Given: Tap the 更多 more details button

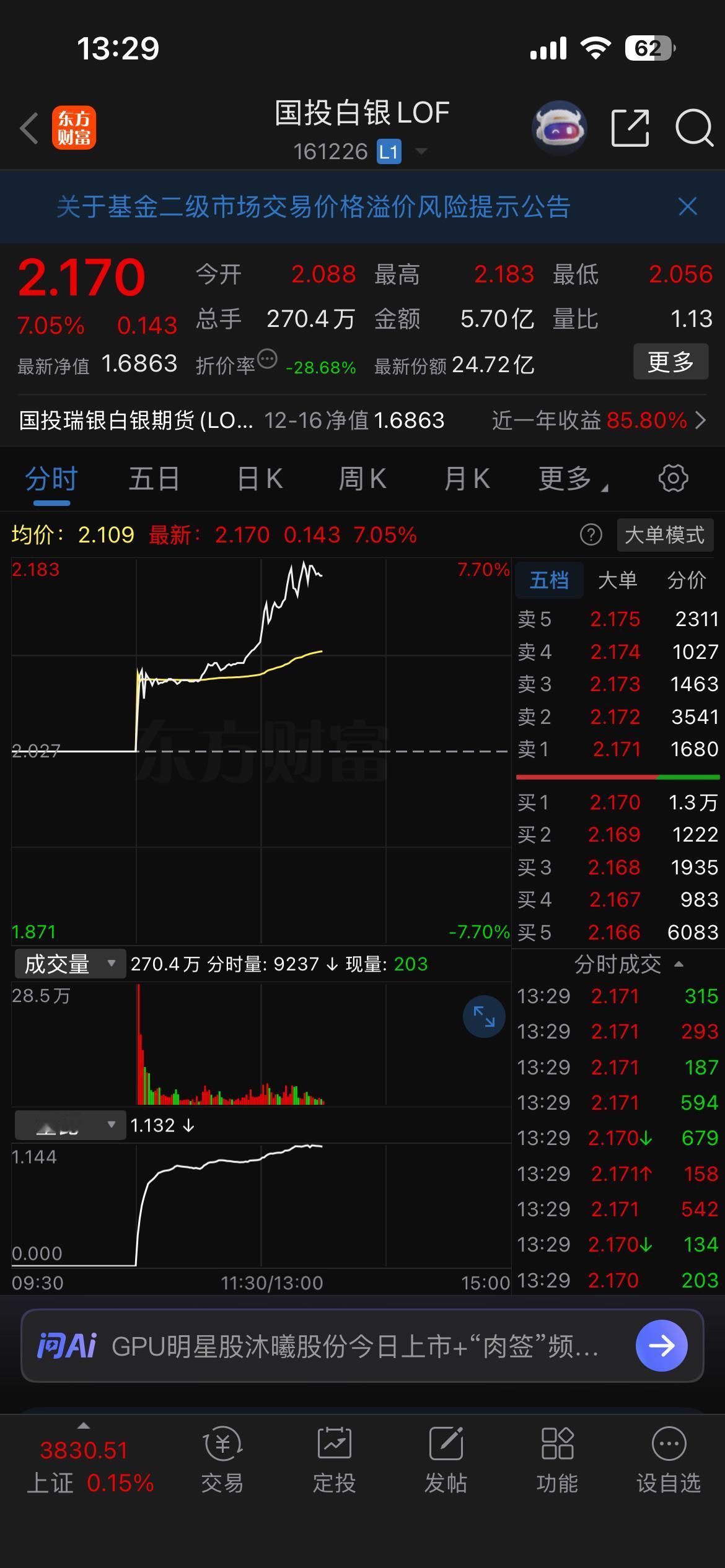Looking at the screenshot, I should click(671, 360).
